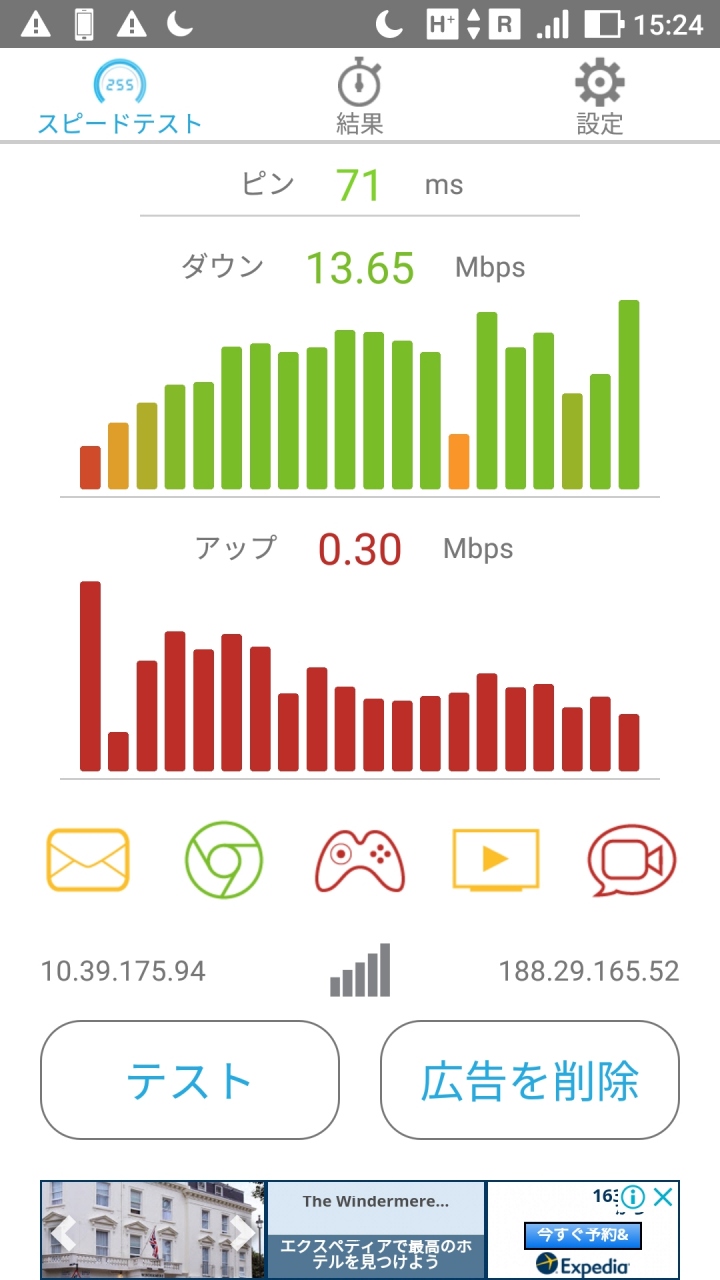The height and width of the screenshot is (1280, 720).
Task: Go to the 設定 settings tab
Action: (x=600, y=98)
